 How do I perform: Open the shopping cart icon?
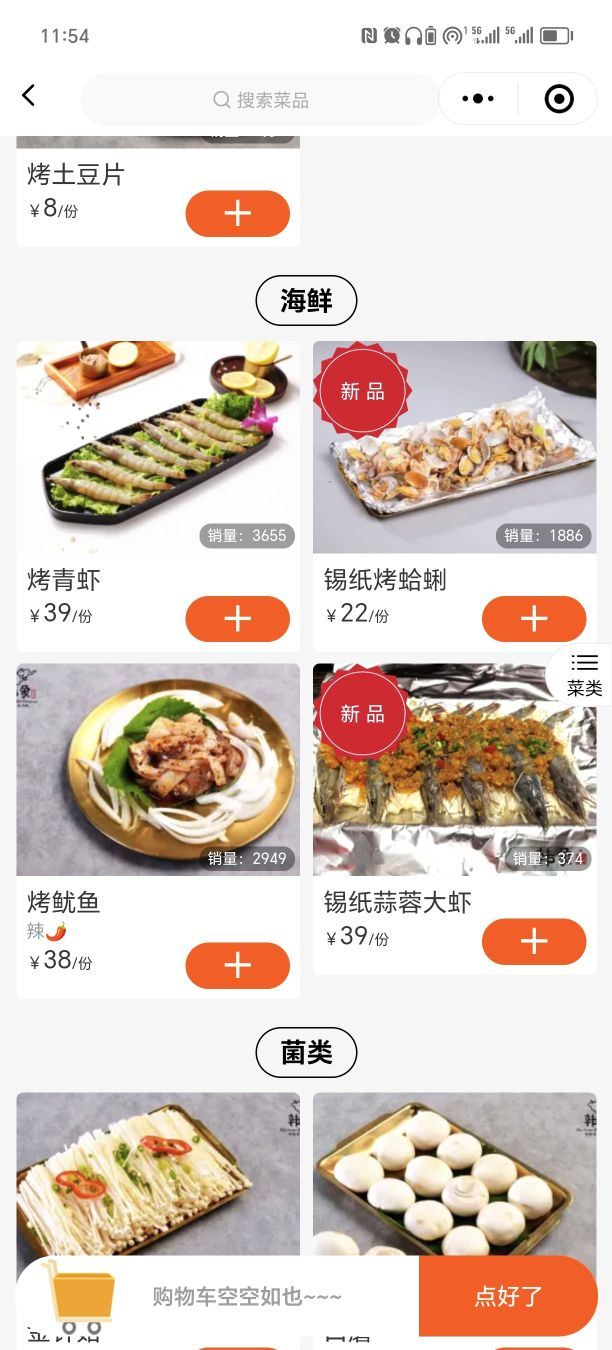tap(80, 1290)
